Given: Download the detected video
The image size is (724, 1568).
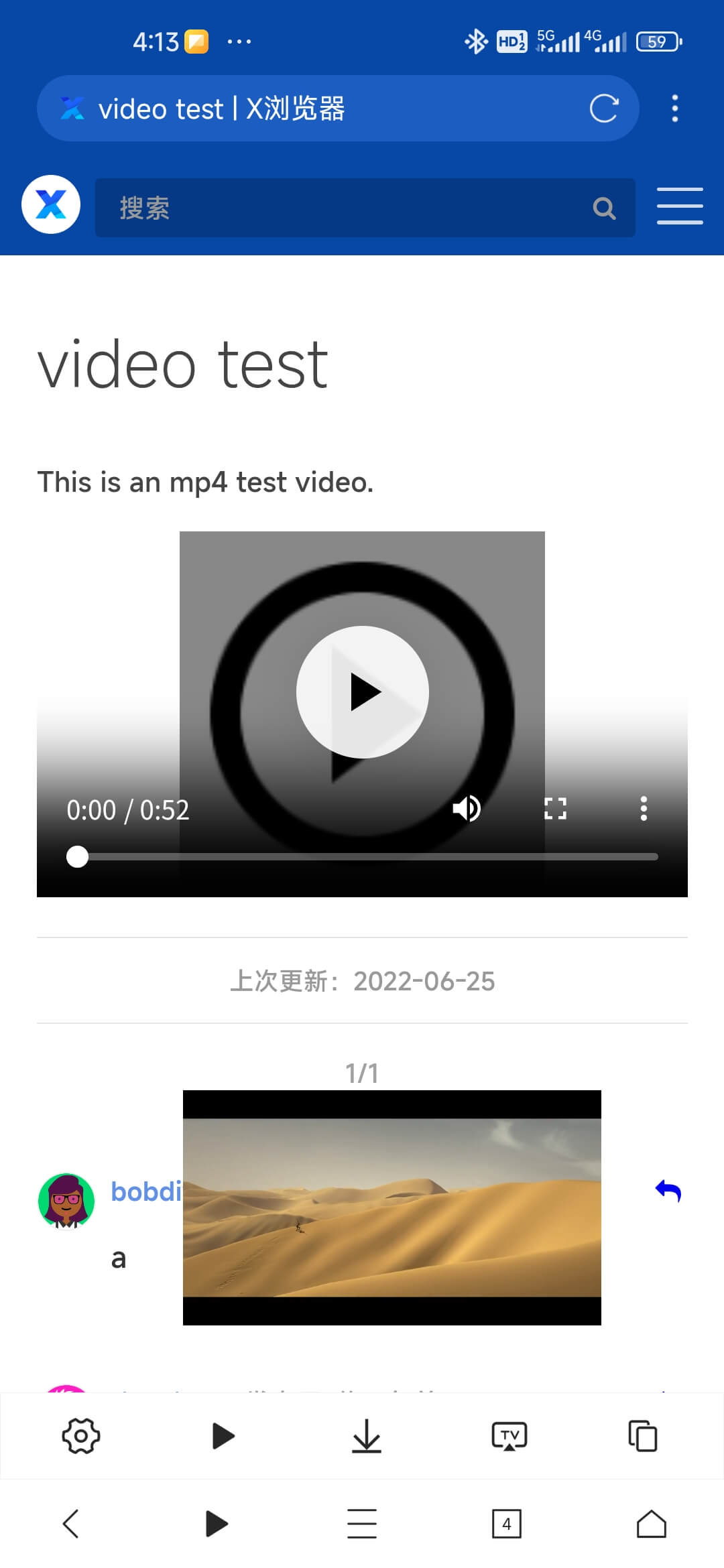Looking at the screenshot, I should pyautogui.click(x=366, y=1436).
